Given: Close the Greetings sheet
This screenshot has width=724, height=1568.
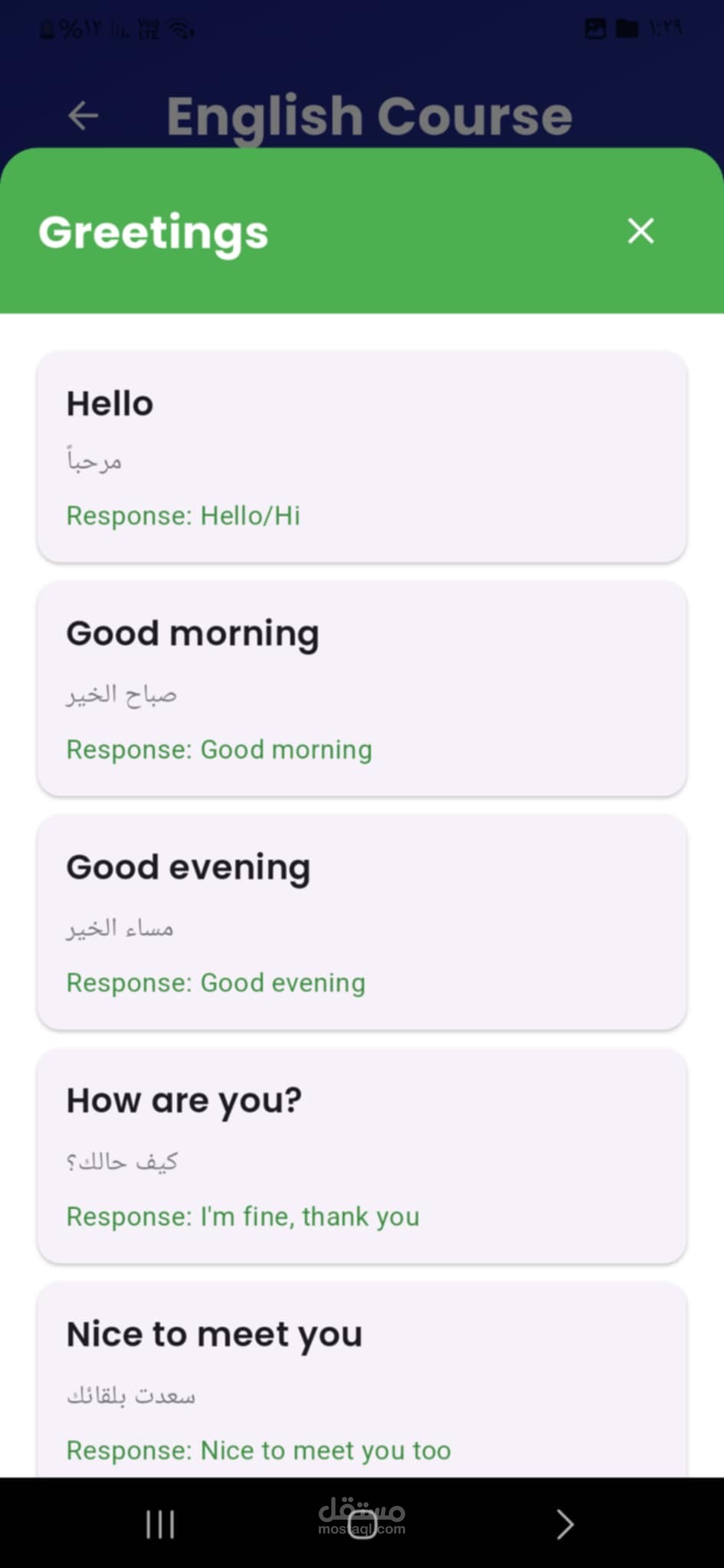Looking at the screenshot, I should pyautogui.click(x=640, y=230).
